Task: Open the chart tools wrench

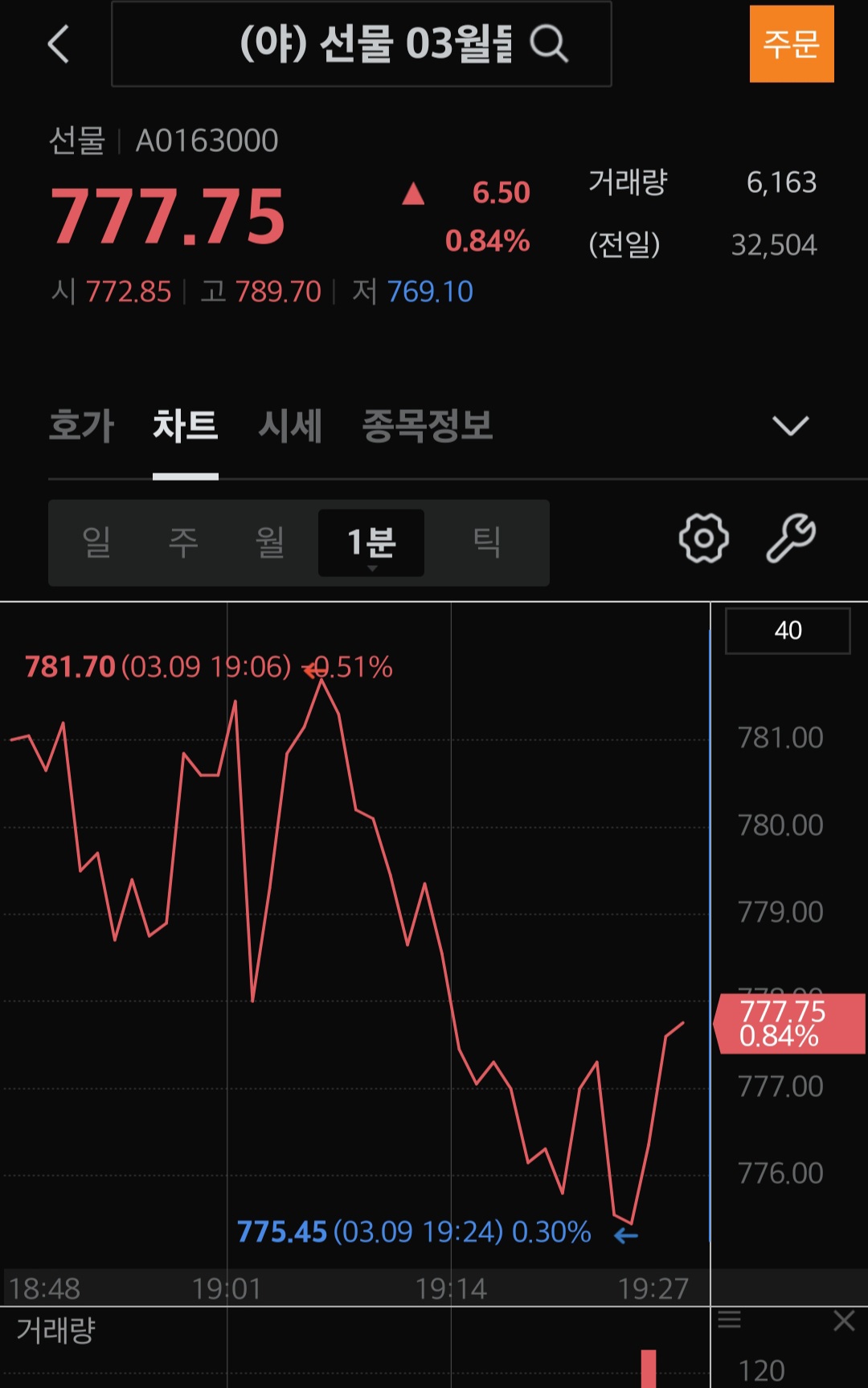Action: [791, 538]
